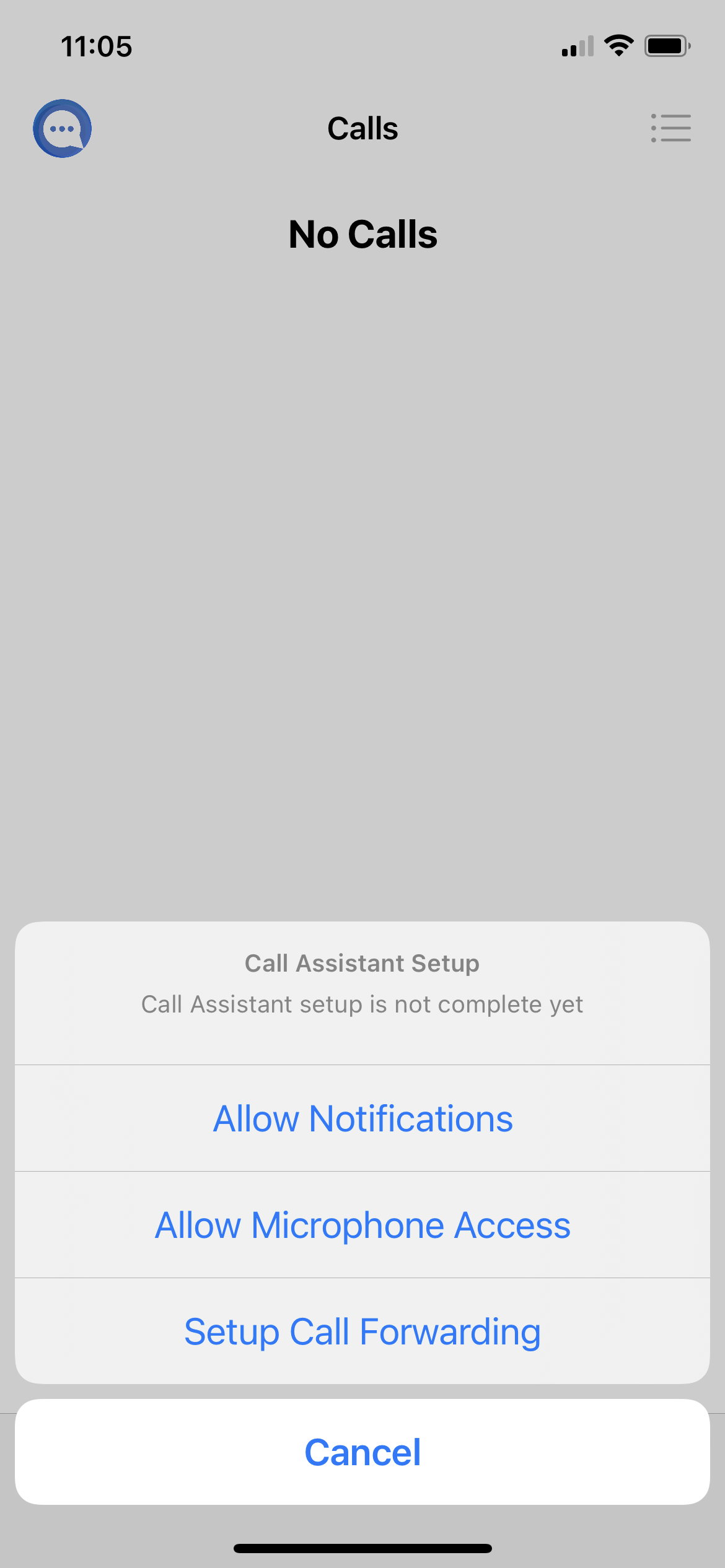725x1568 pixels.
Task: Select the Calls screen title
Action: point(362,128)
